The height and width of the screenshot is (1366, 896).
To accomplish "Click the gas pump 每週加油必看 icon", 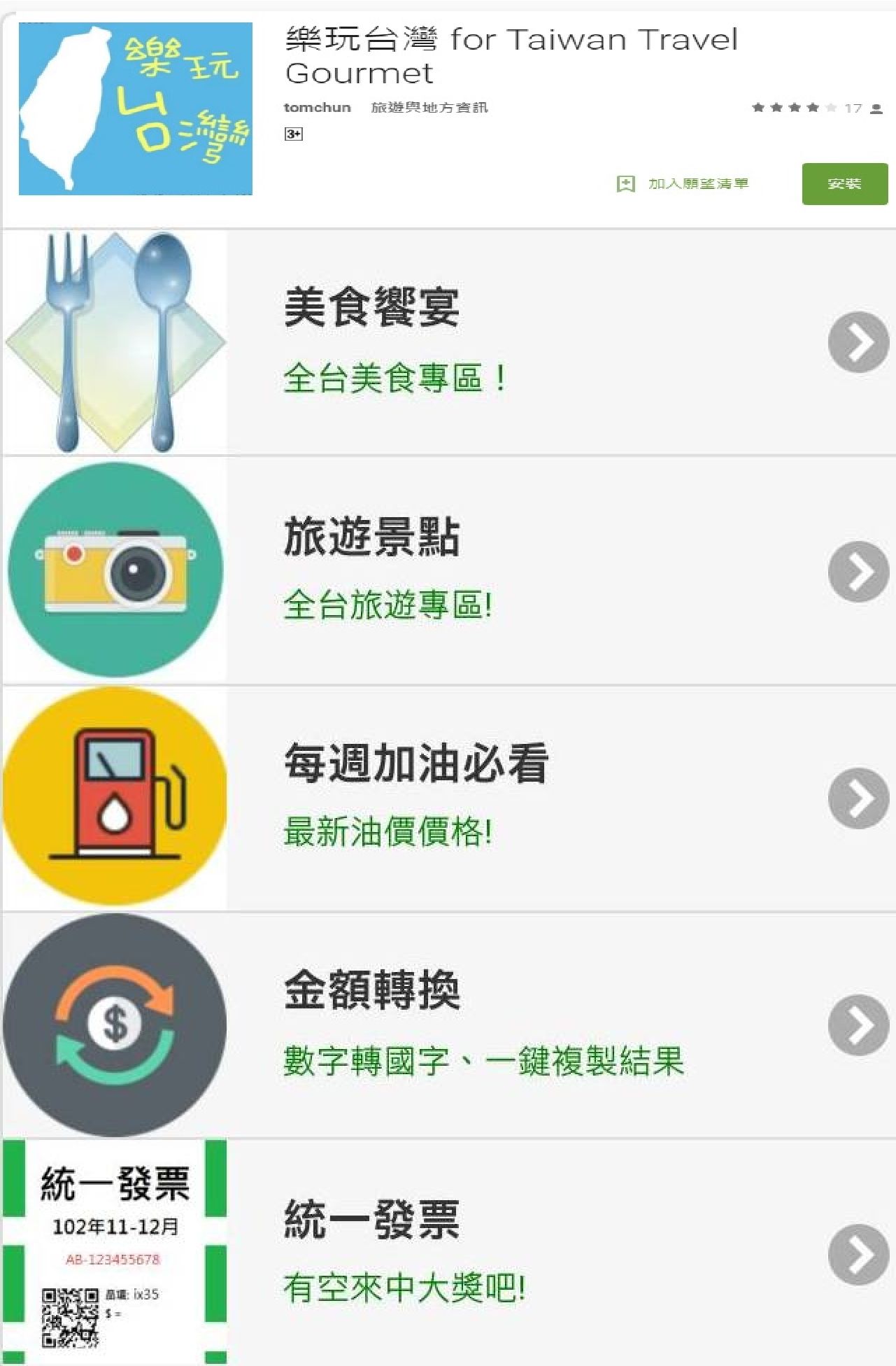I will (115, 798).
